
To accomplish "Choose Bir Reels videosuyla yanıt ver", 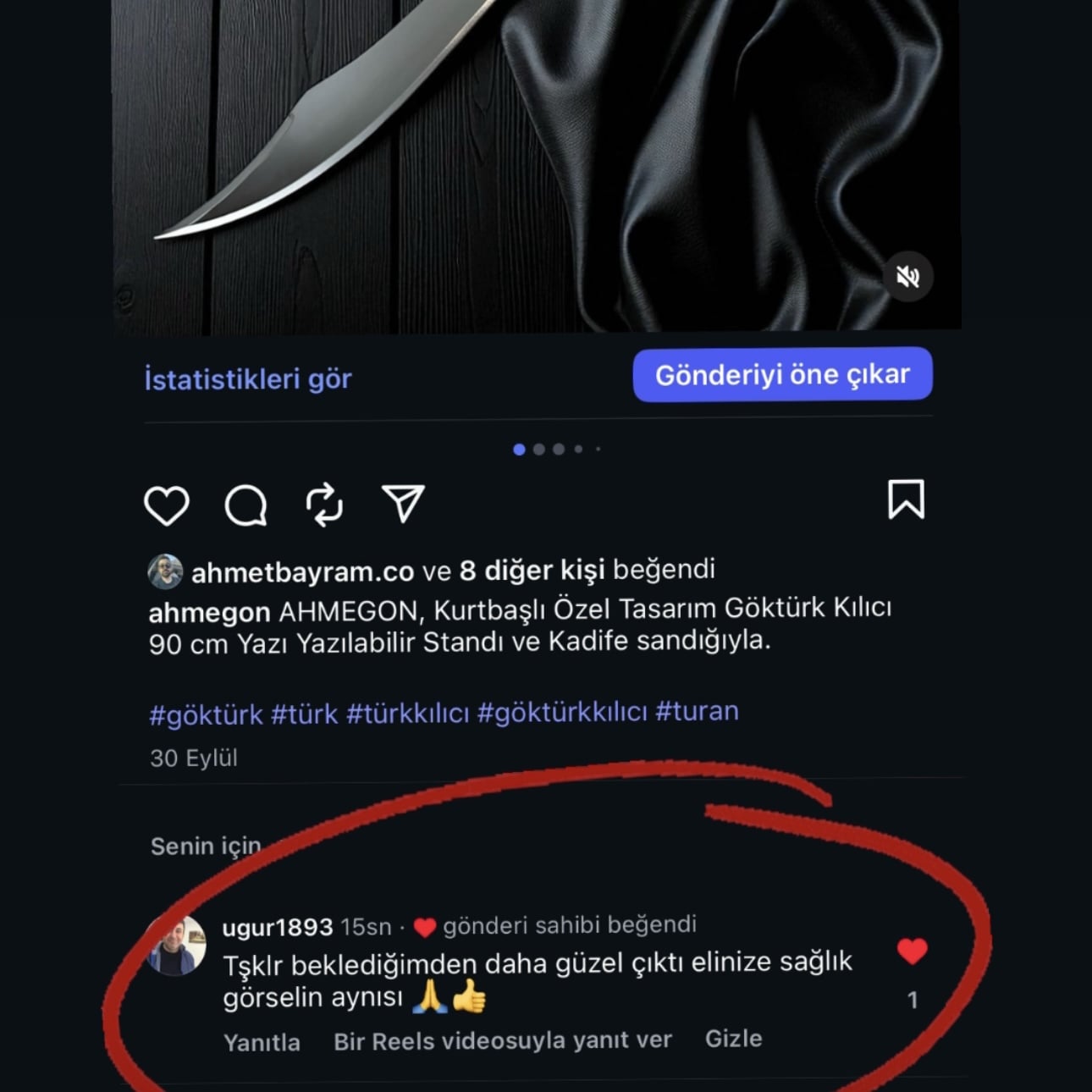I will pyautogui.click(x=503, y=1040).
